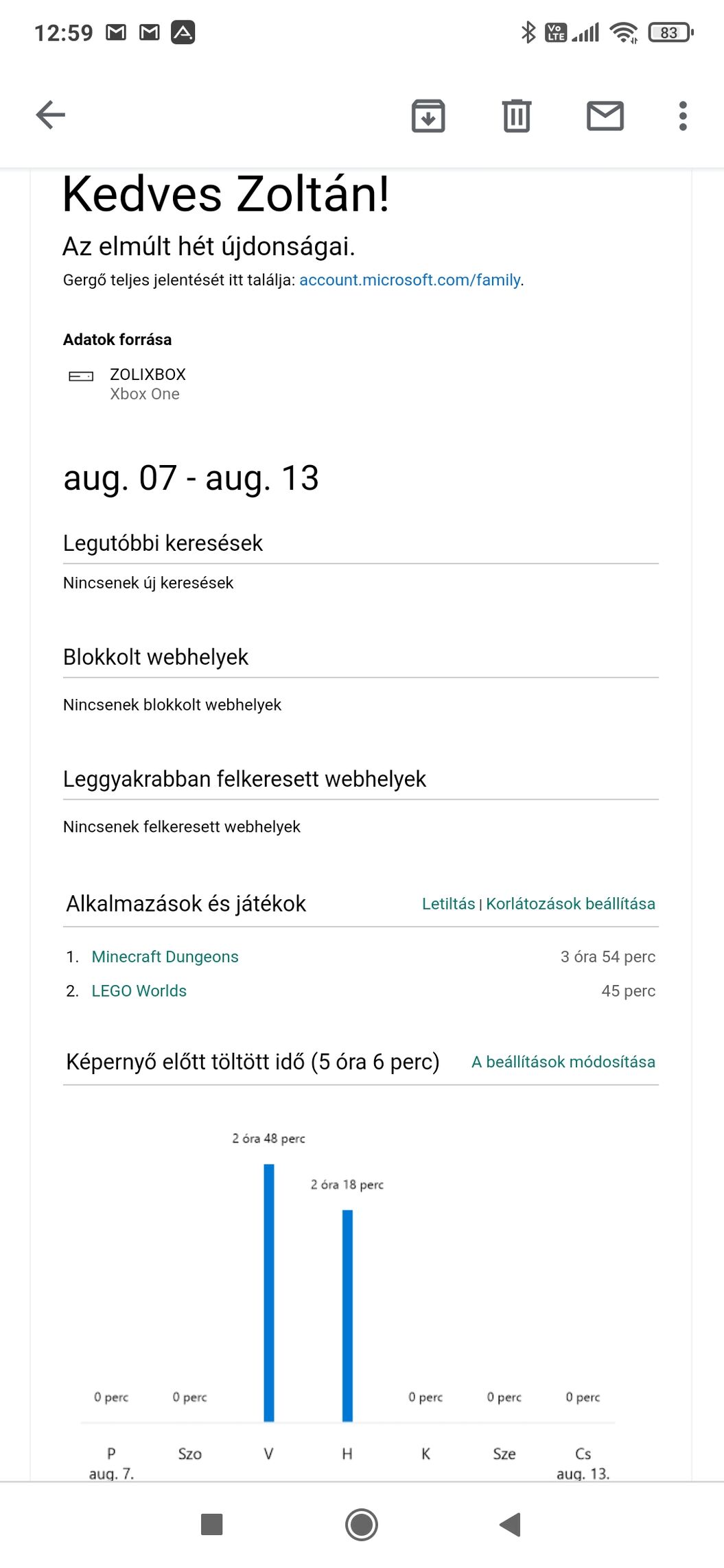Viewport: 724px width, 1568px height.
Task: Tap the Letiltás link
Action: 448,903
